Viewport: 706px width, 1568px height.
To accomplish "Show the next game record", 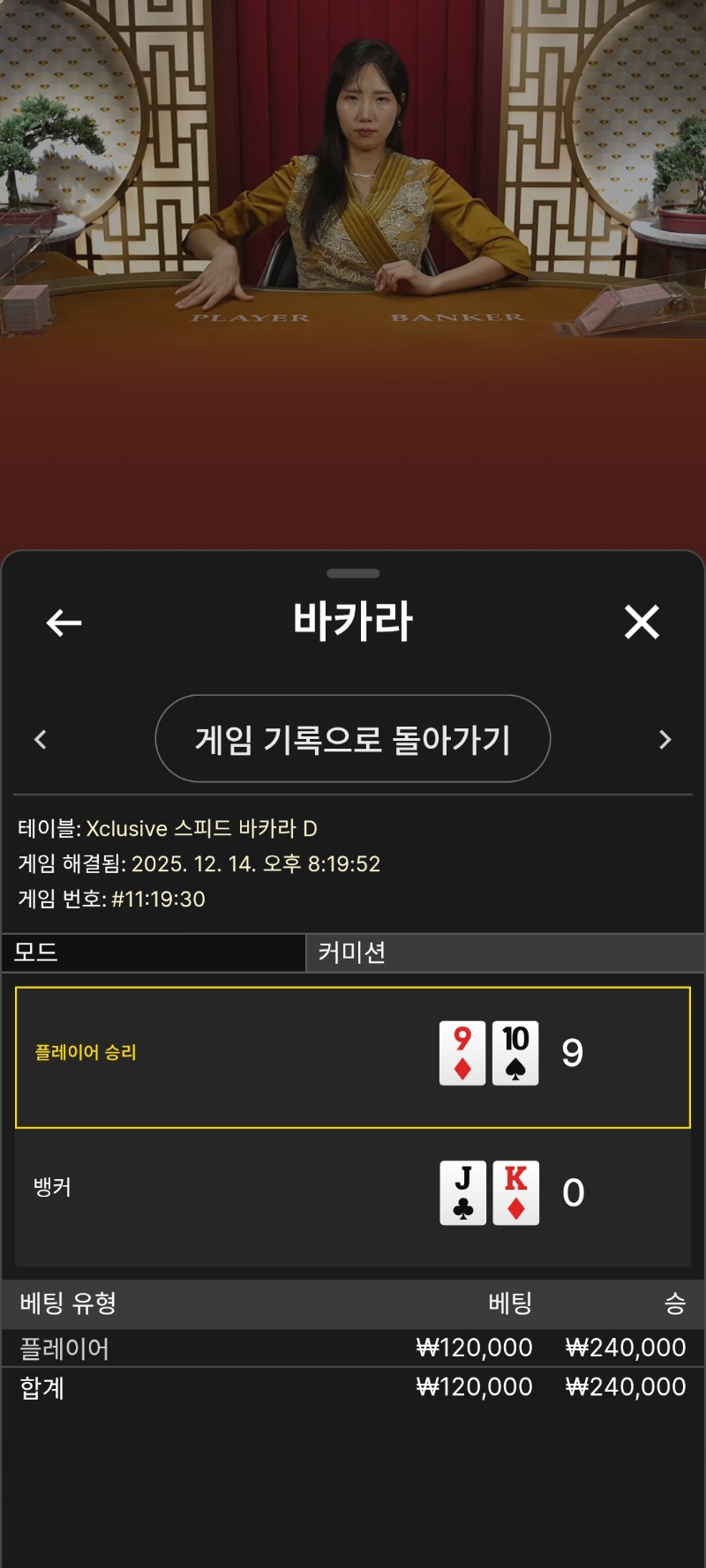I will click(x=665, y=740).
